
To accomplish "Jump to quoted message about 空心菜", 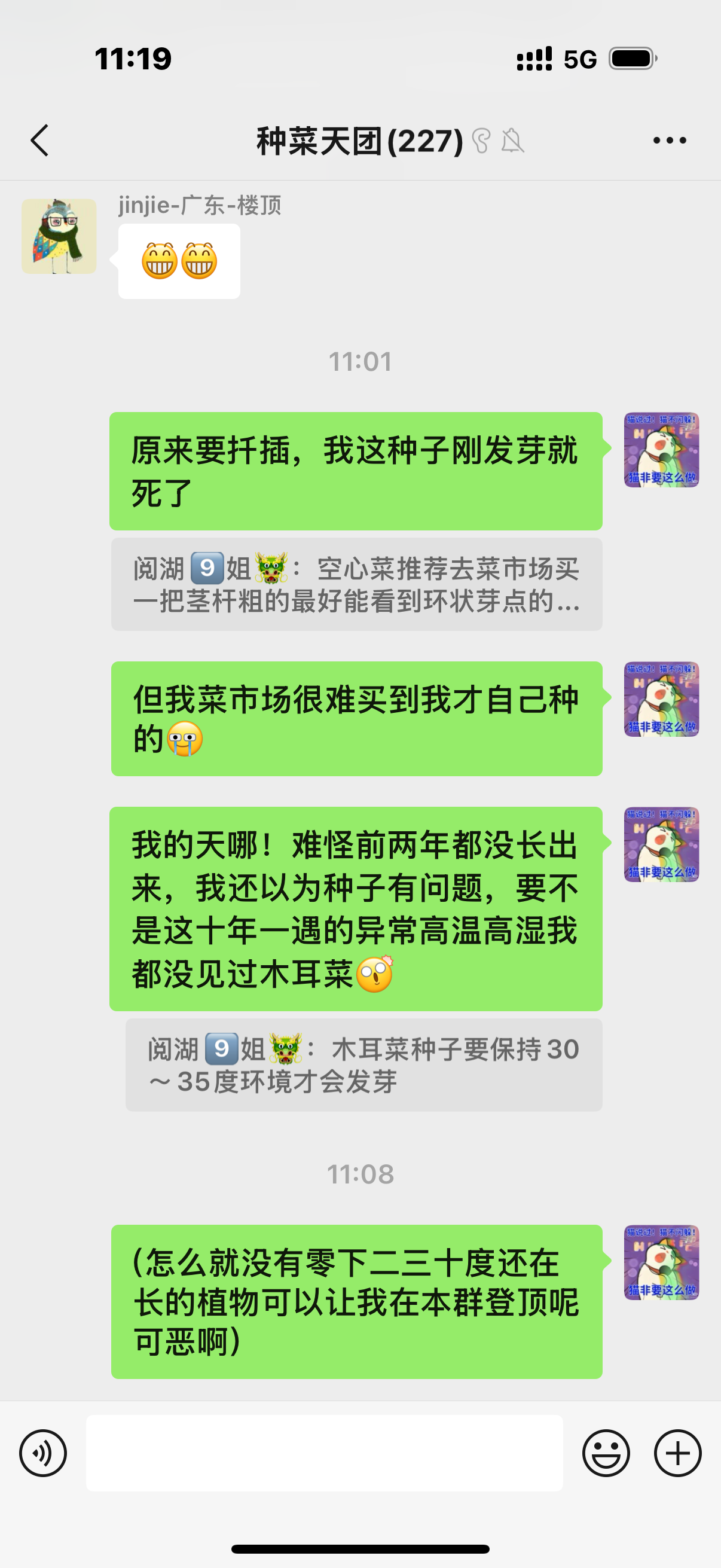I will point(356,584).
